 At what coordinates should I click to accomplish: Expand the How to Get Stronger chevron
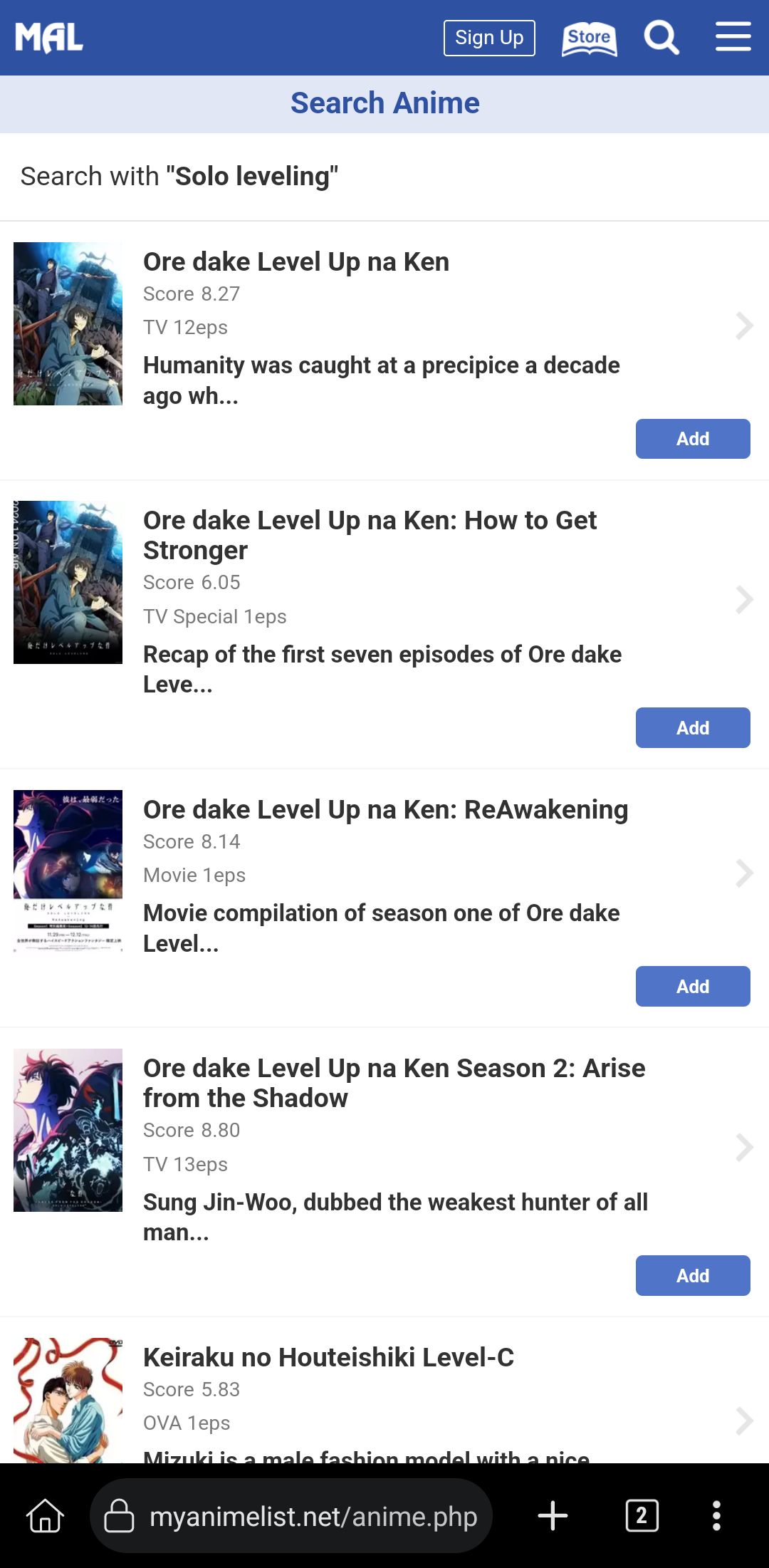click(x=744, y=600)
